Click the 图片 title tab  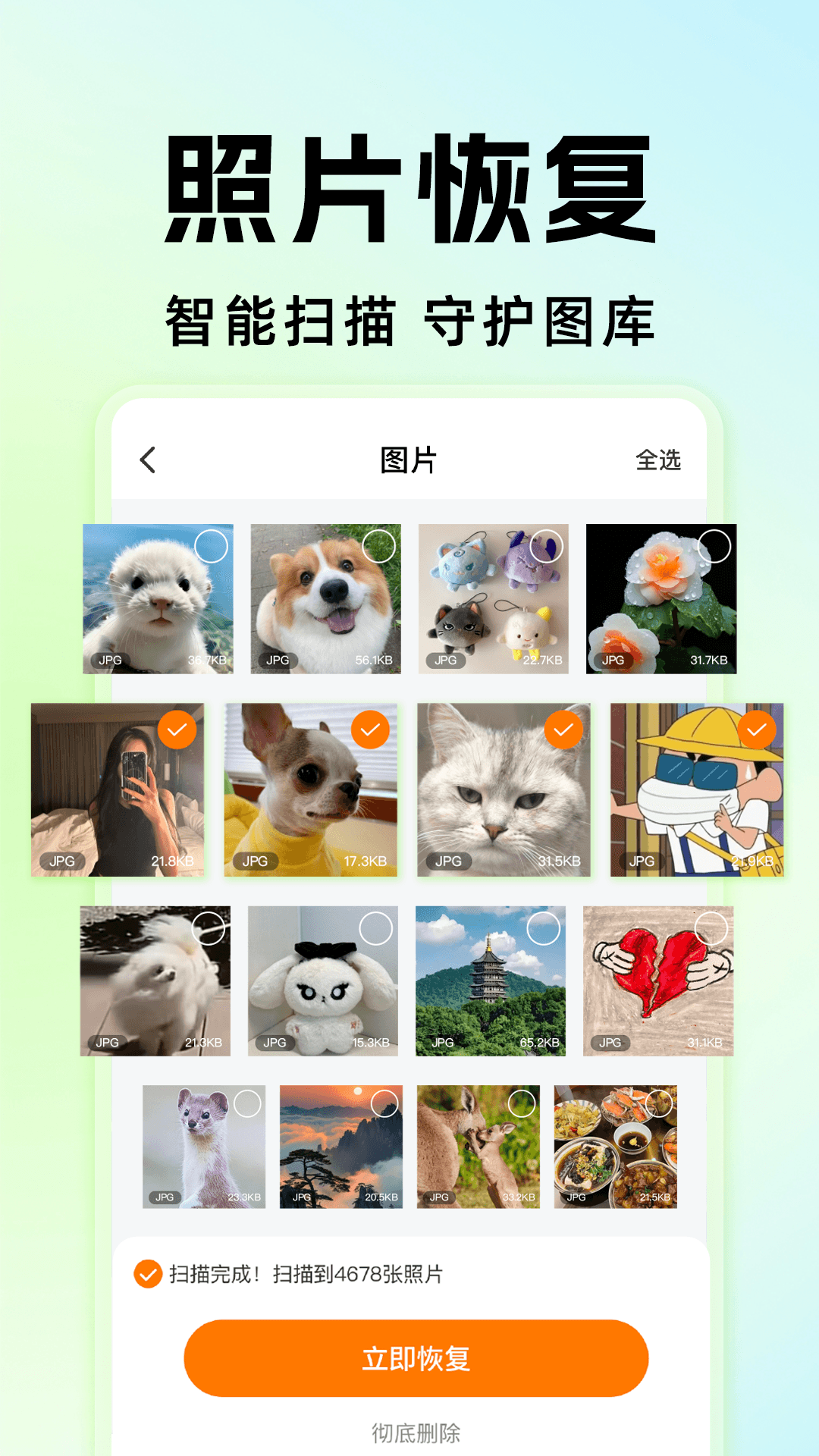[x=409, y=458]
